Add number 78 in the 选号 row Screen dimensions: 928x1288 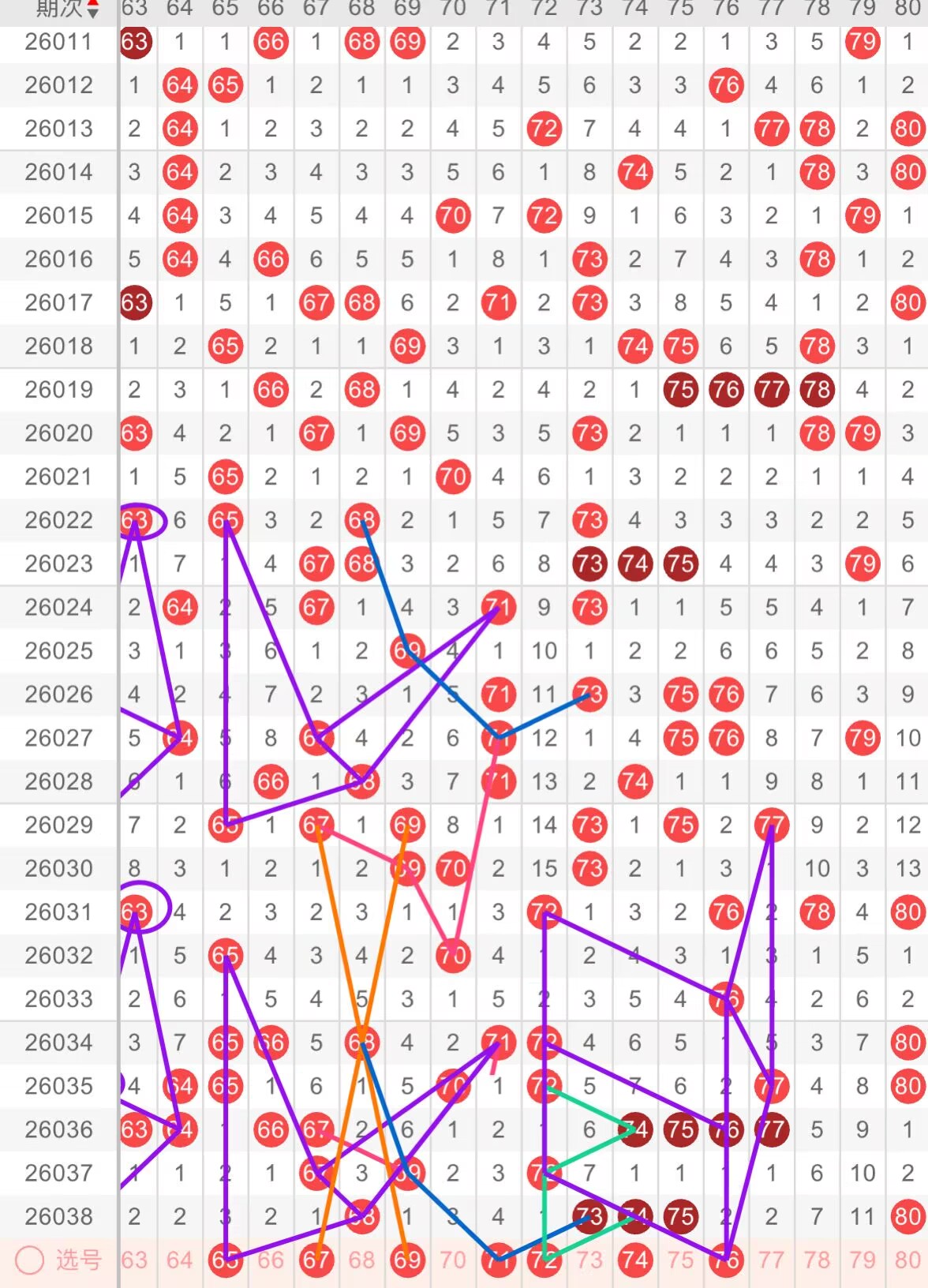pos(817,1260)
